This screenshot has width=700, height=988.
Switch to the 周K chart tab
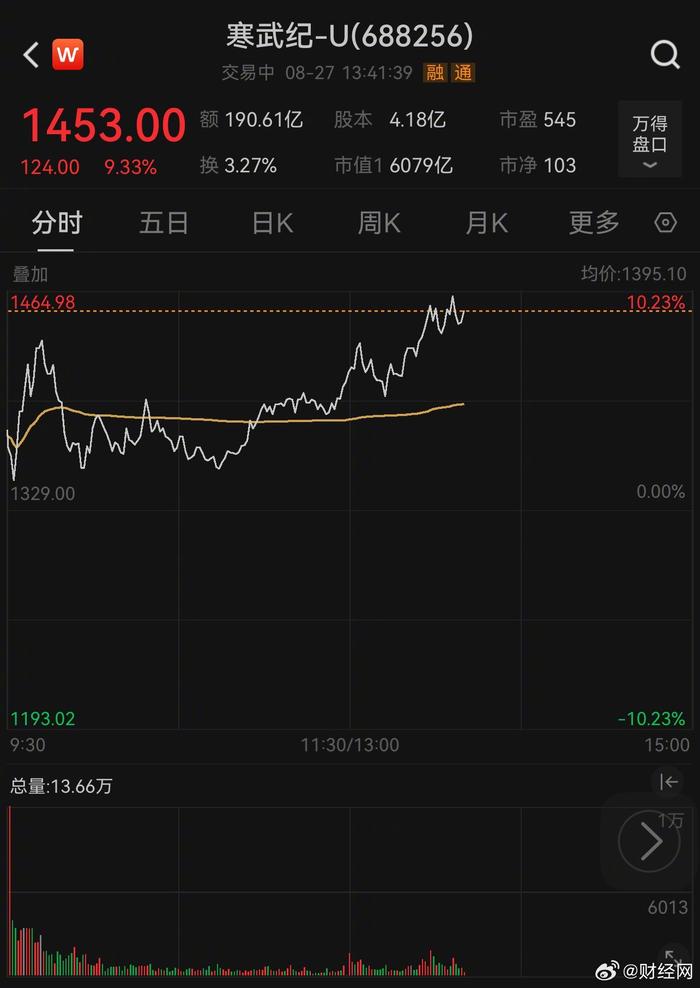(379, 223)
